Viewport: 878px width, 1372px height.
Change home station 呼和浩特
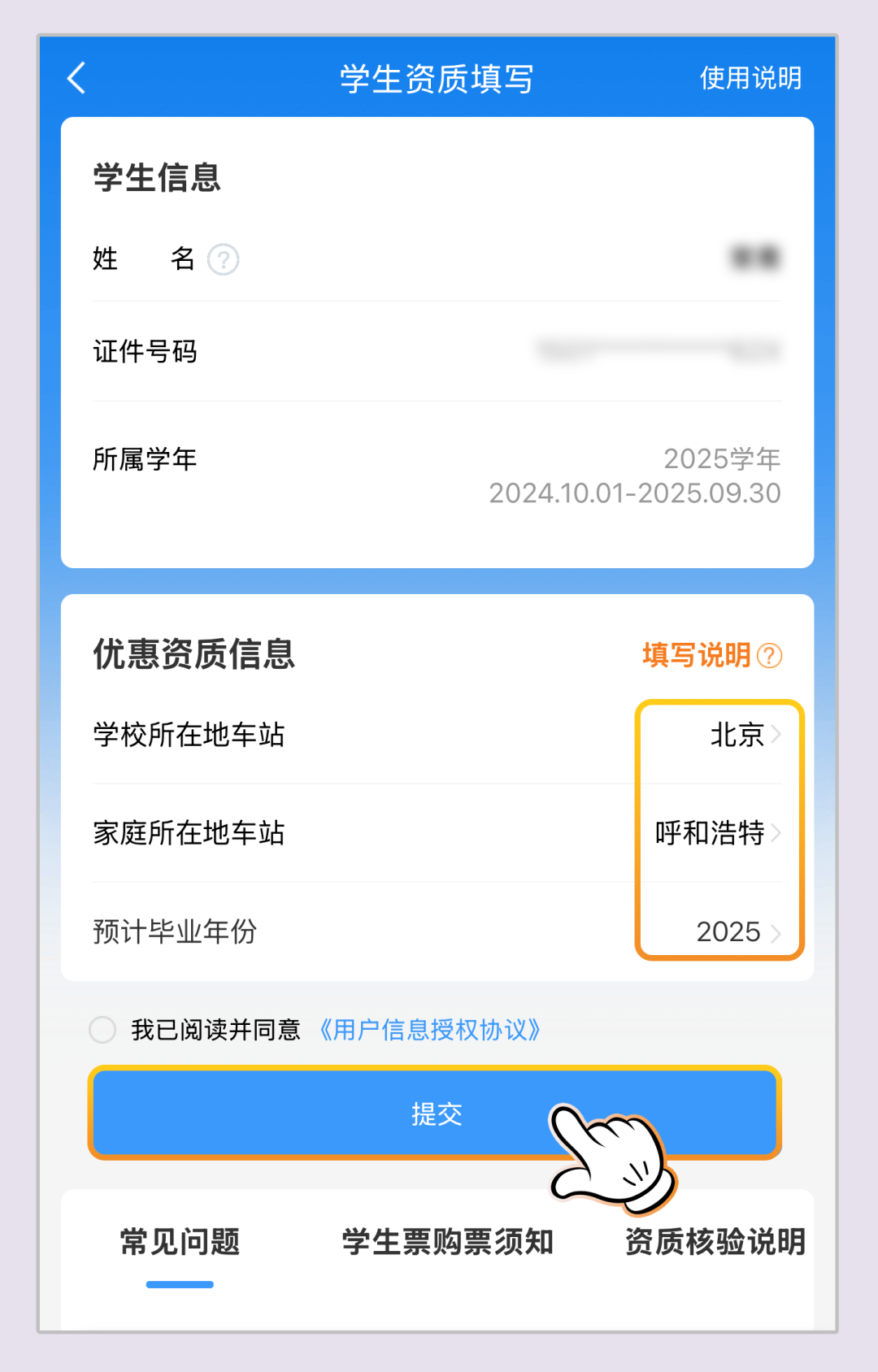coord(717,833)
